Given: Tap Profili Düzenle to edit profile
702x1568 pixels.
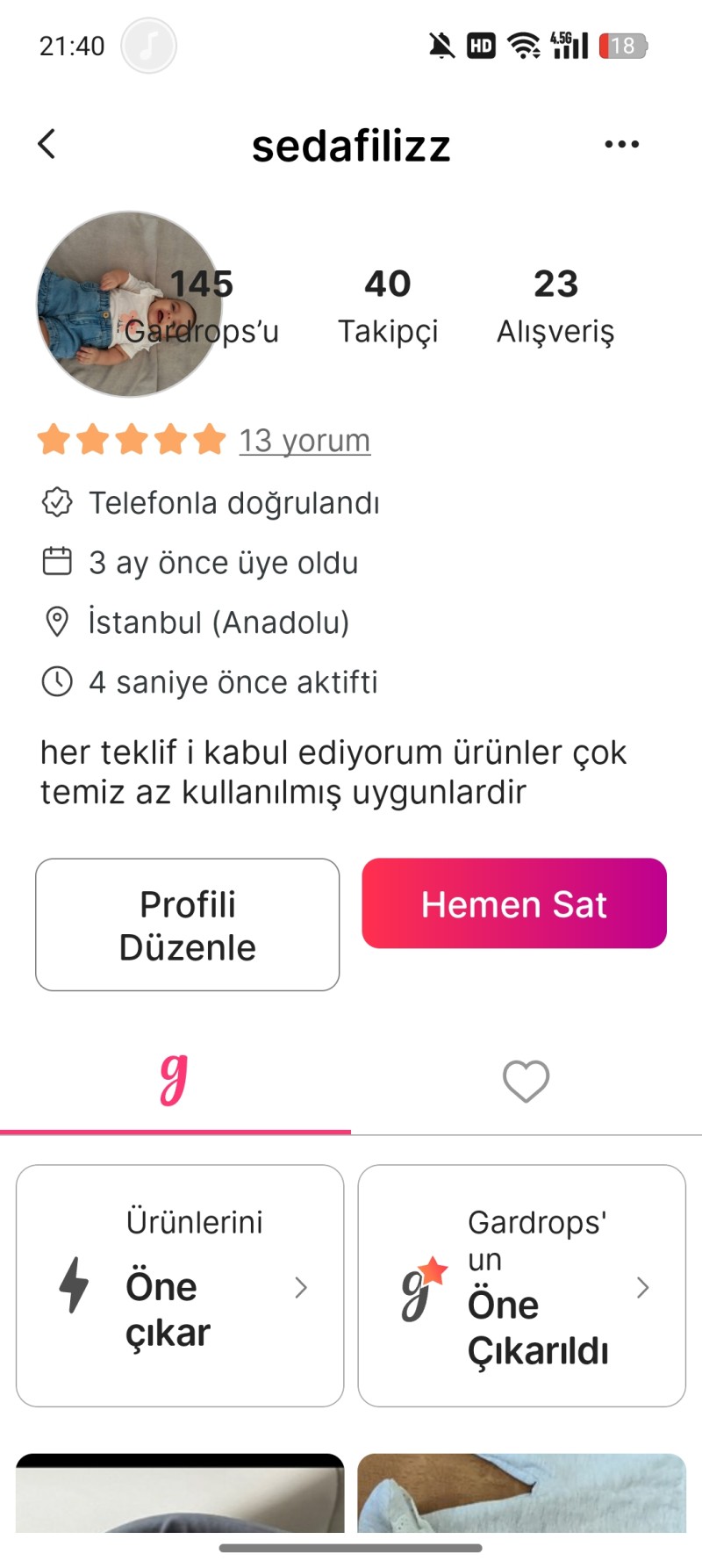Looking at the screenshot, I should 187,924.
